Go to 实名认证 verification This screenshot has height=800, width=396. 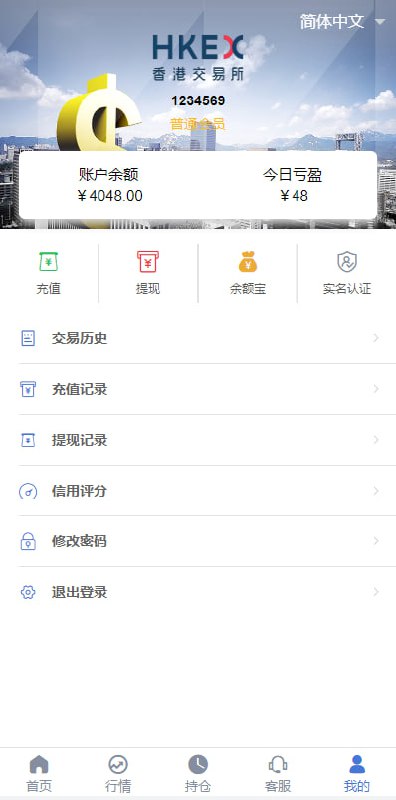(347, 273)
